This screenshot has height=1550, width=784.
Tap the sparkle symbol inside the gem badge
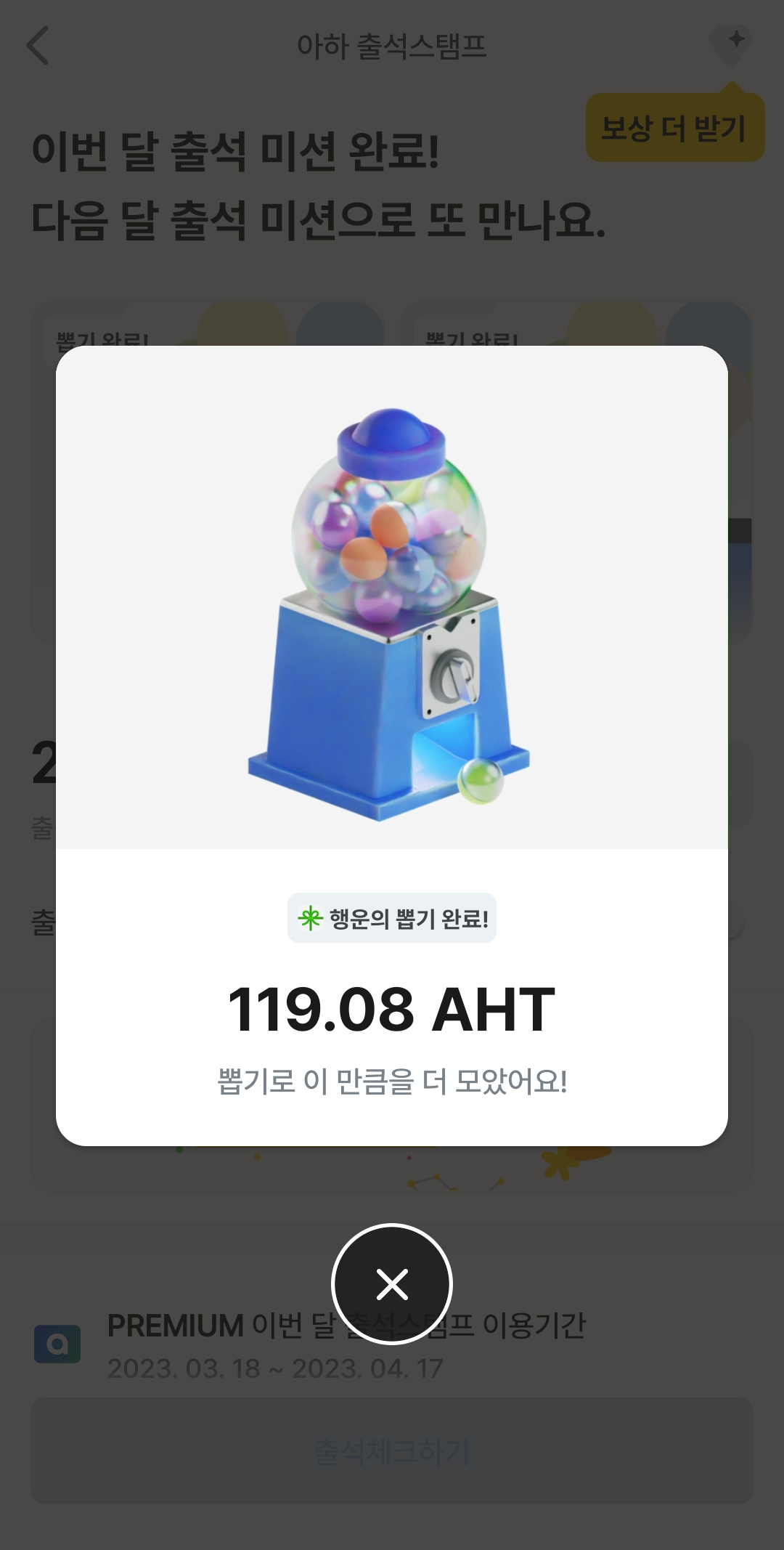(736, 40)
